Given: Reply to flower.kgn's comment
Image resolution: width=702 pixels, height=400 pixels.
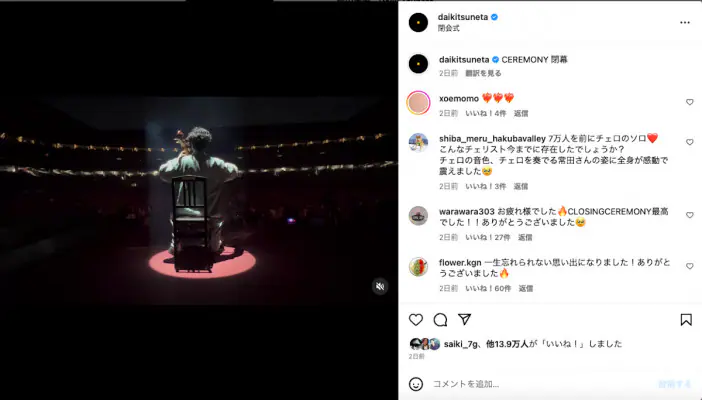Looking at the screenshot, I should 525,288.
